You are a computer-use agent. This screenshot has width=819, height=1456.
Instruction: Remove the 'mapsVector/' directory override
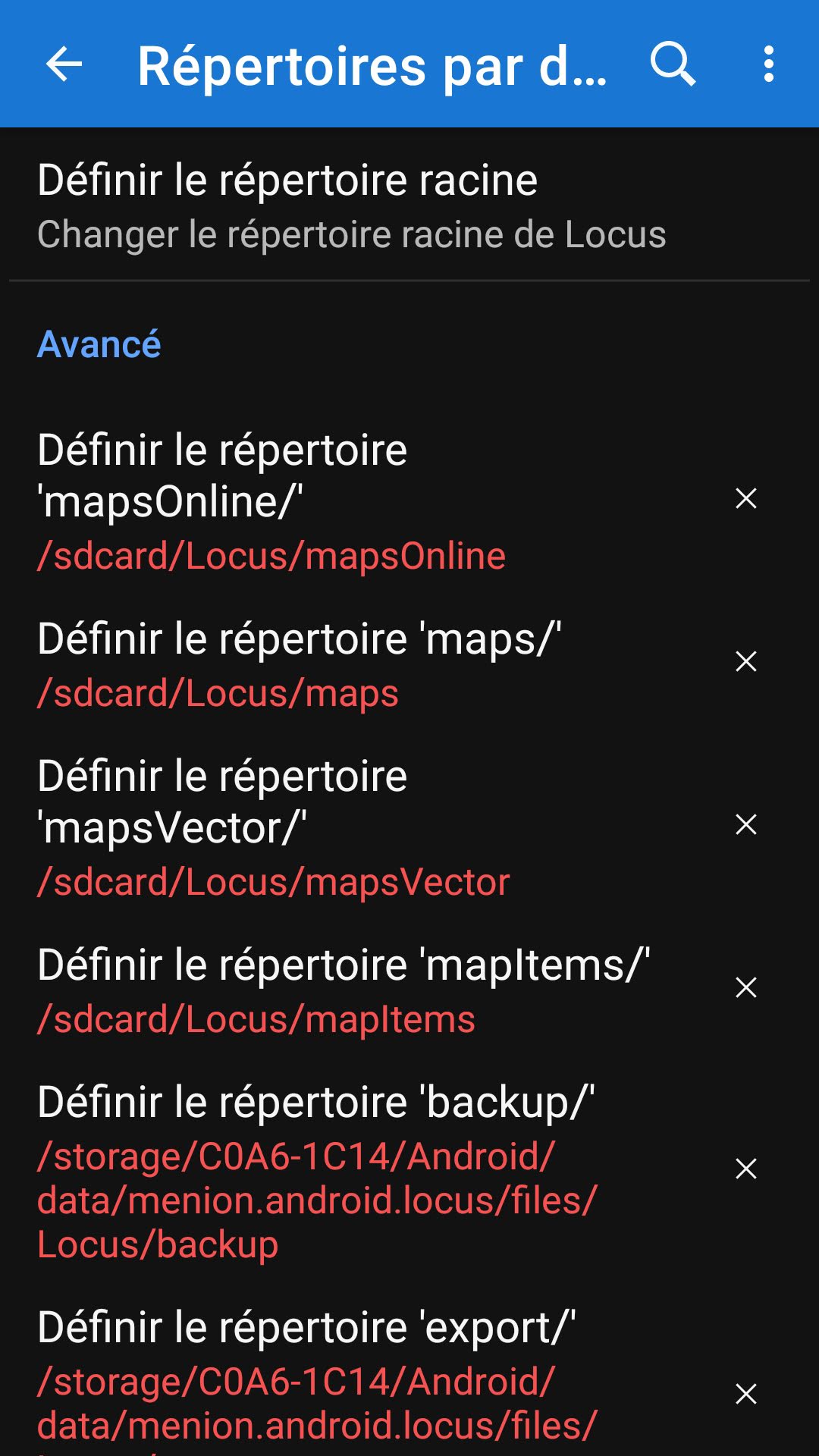(746, 824)
